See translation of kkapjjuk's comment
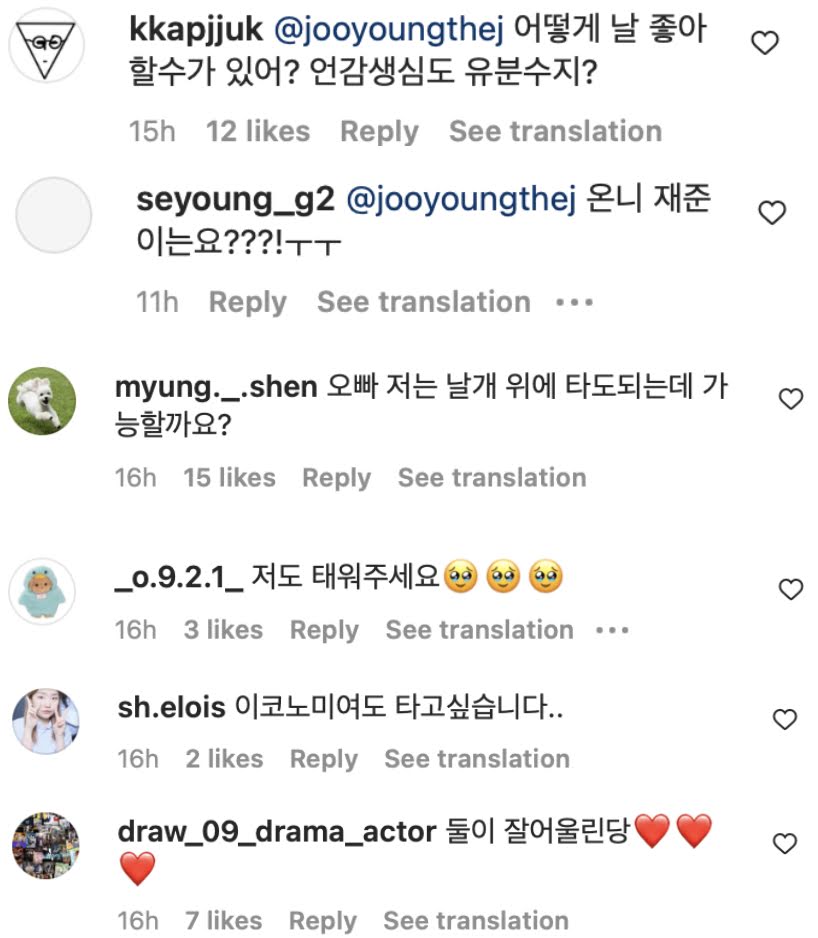818x938 pixels. pyautogui.click(x=555, y=131)
